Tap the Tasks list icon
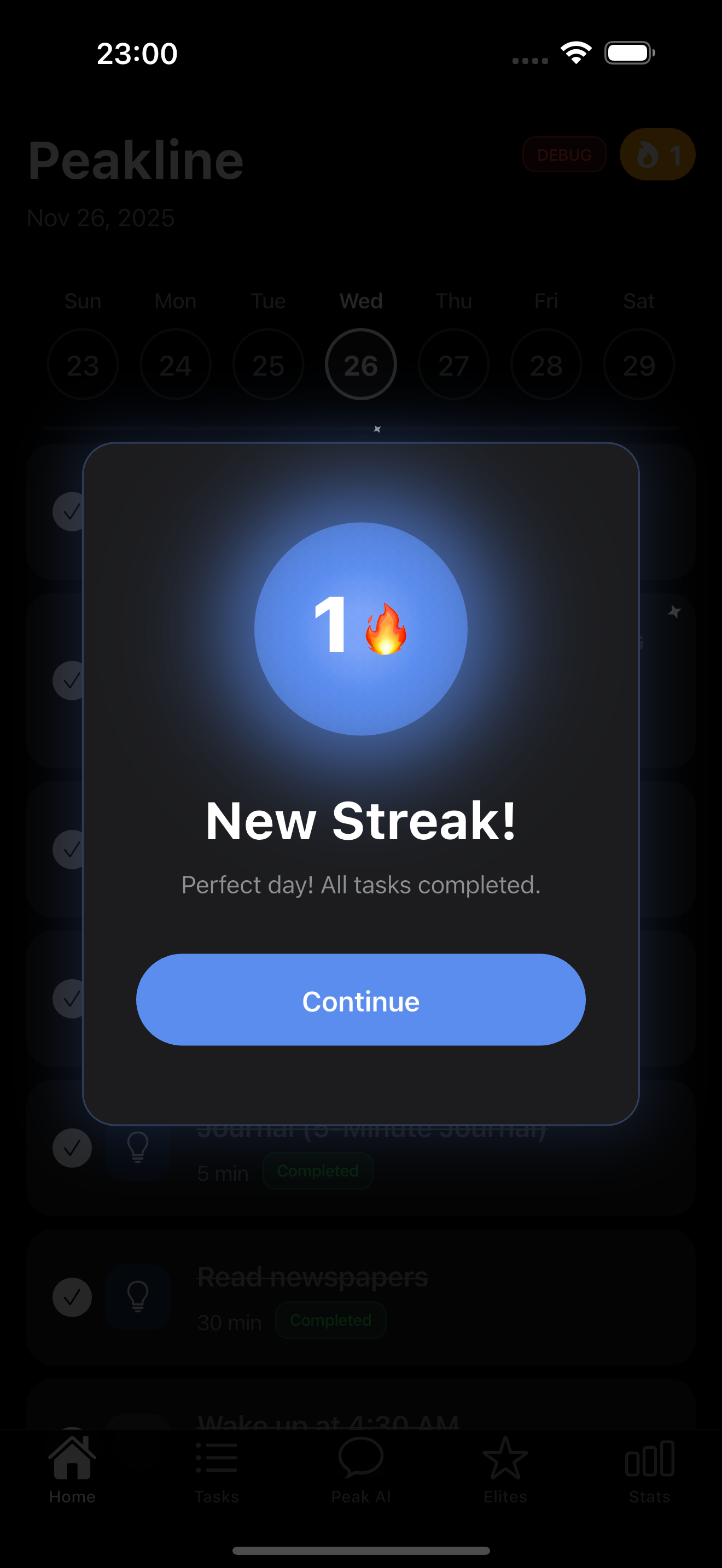 tap(217, 1461)
